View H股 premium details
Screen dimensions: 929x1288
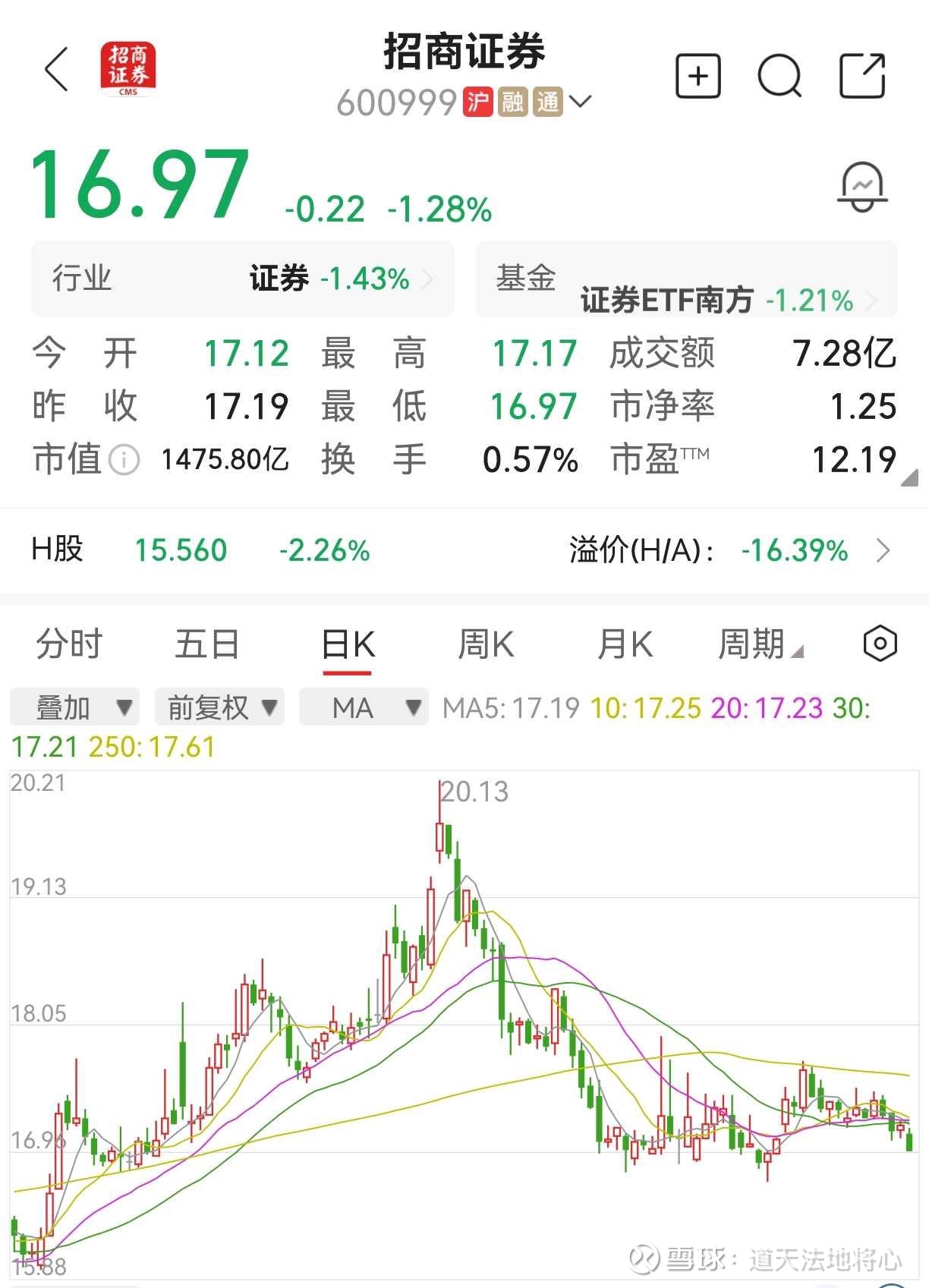click(x=883, y=550)
